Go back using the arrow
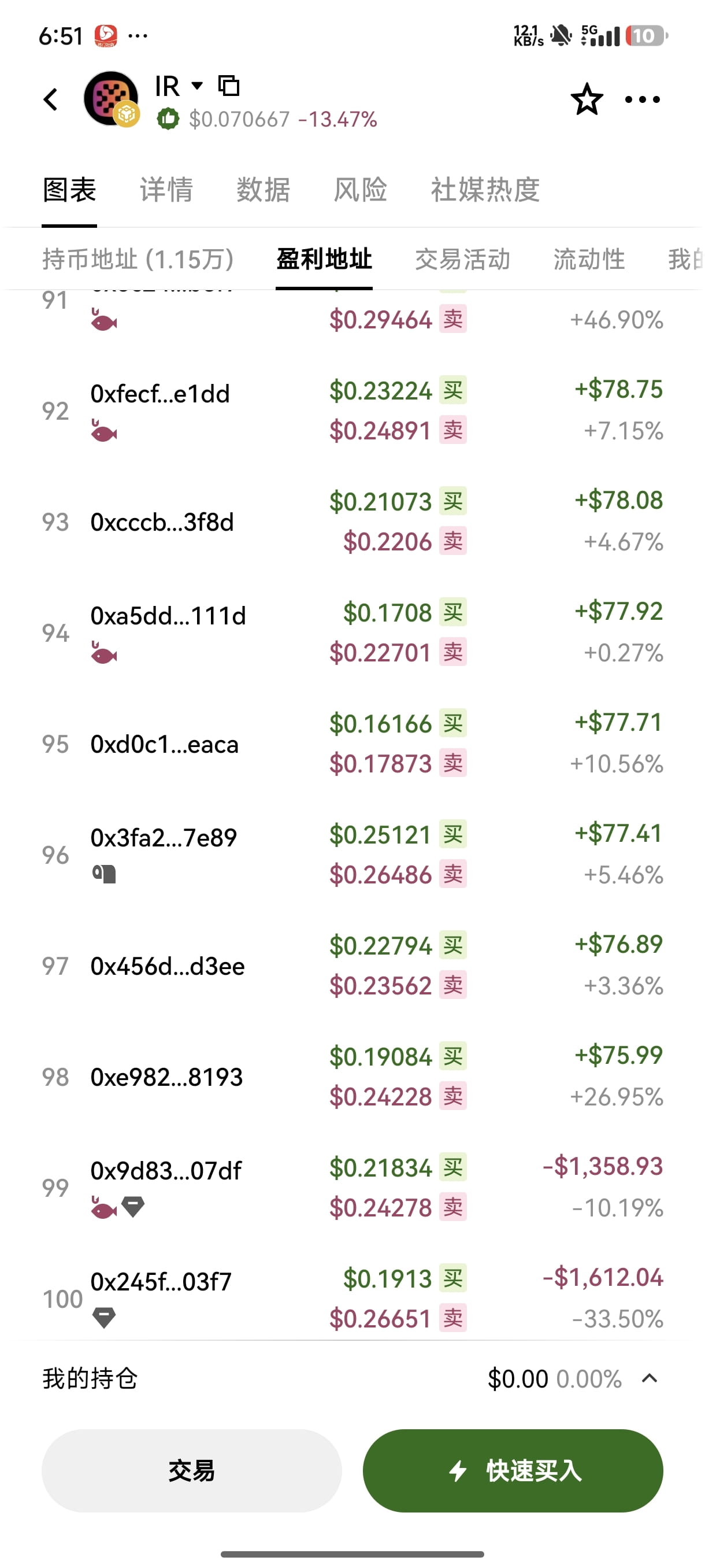The height and width of the screenshot is (1568, 705). 51,99
